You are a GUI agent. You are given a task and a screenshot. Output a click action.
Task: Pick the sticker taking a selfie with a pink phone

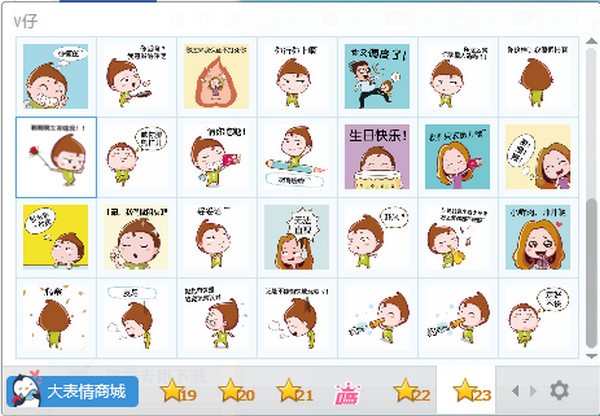click(x=215, y=156)
